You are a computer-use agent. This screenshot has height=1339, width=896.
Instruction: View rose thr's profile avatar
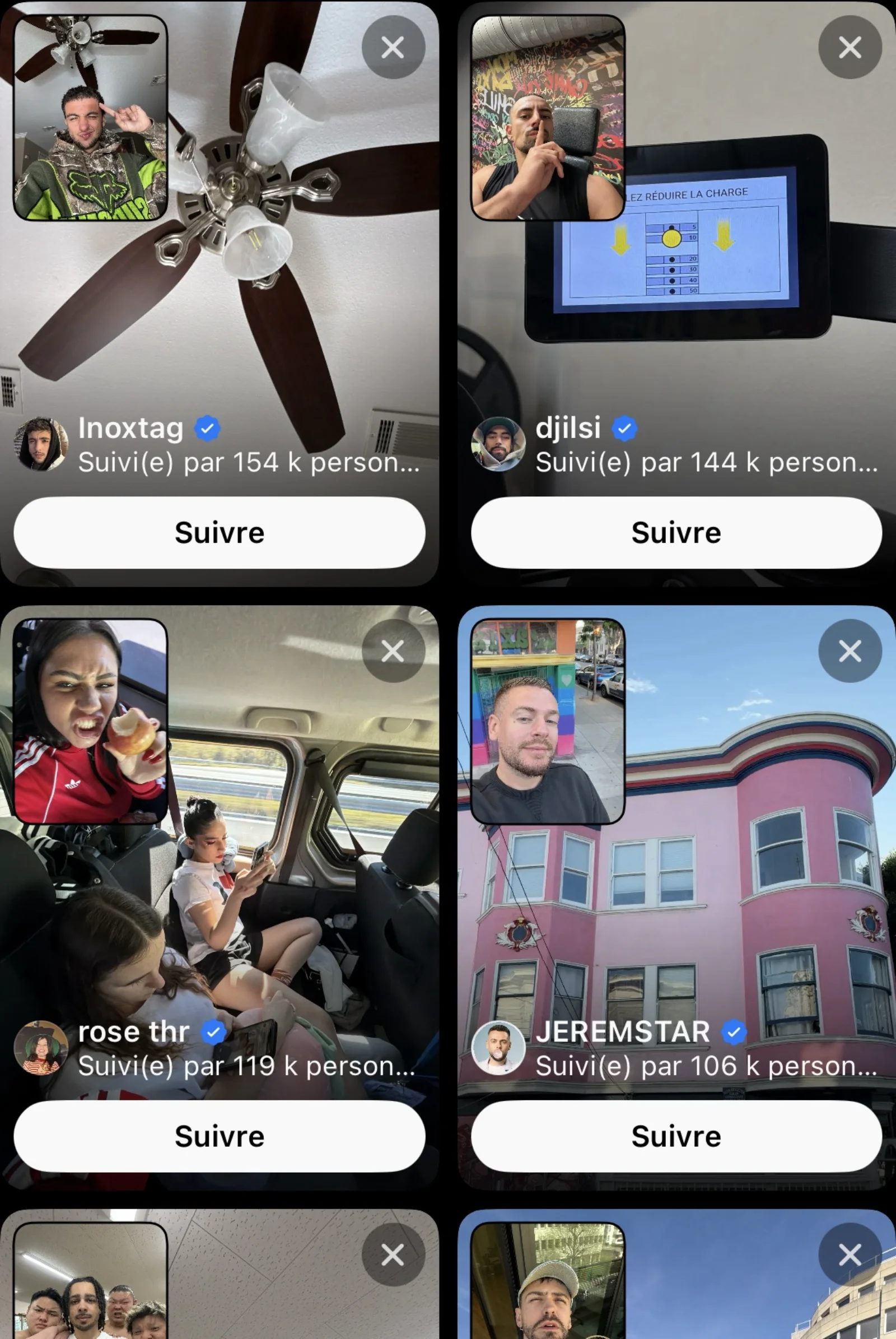40,1048
